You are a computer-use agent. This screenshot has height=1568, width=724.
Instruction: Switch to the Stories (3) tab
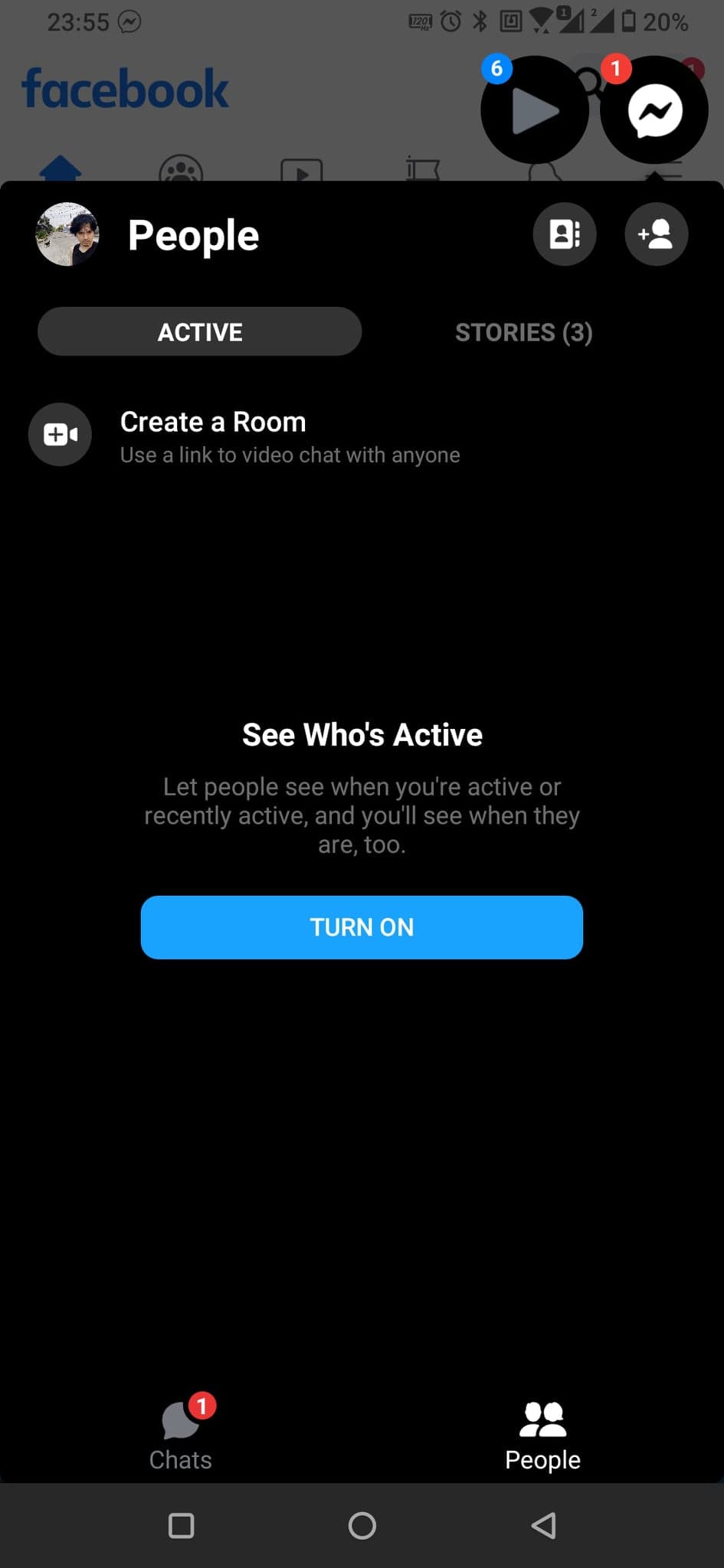tap(523, 332)
